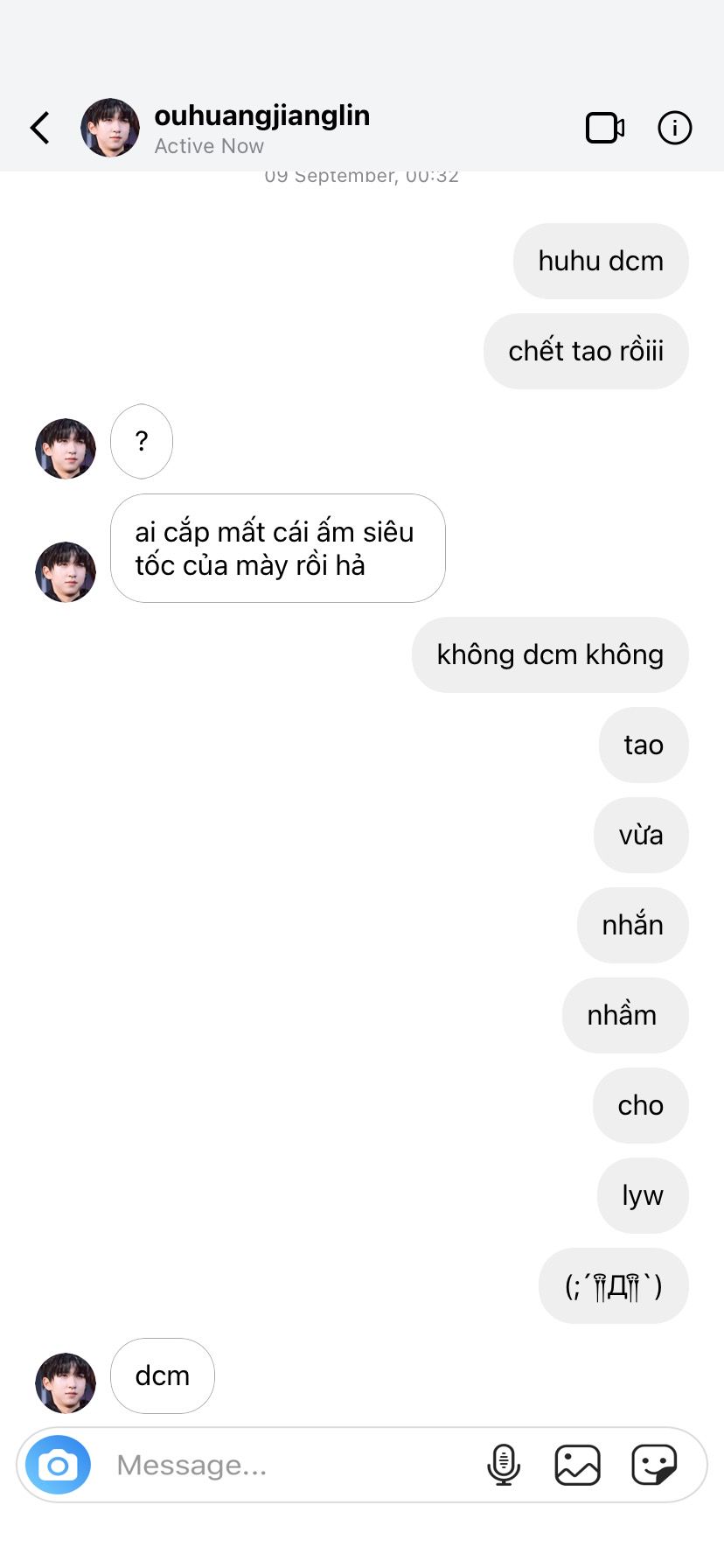
Task: Open the photo gallery picker
Action: (x=577, y=1465)
